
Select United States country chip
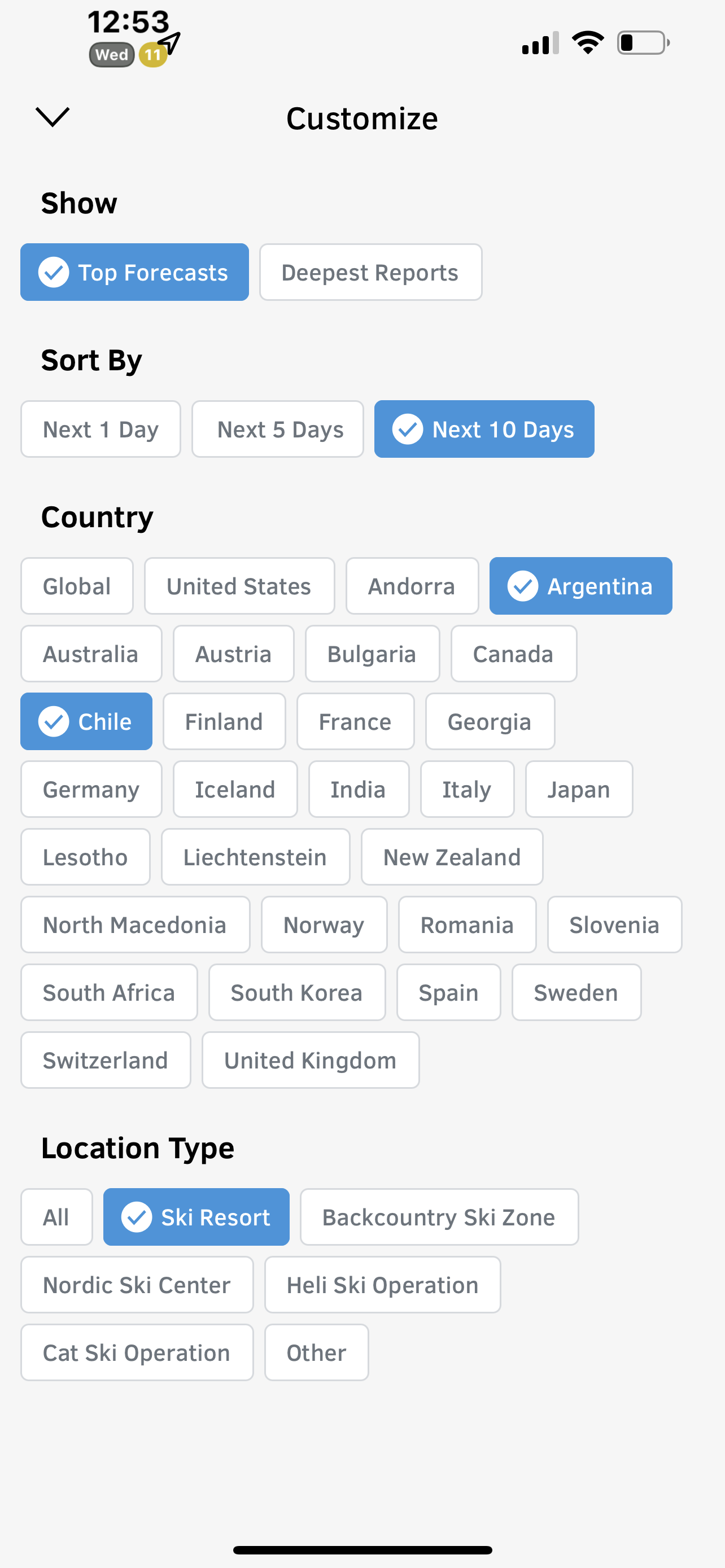click(x=239, y=586)
